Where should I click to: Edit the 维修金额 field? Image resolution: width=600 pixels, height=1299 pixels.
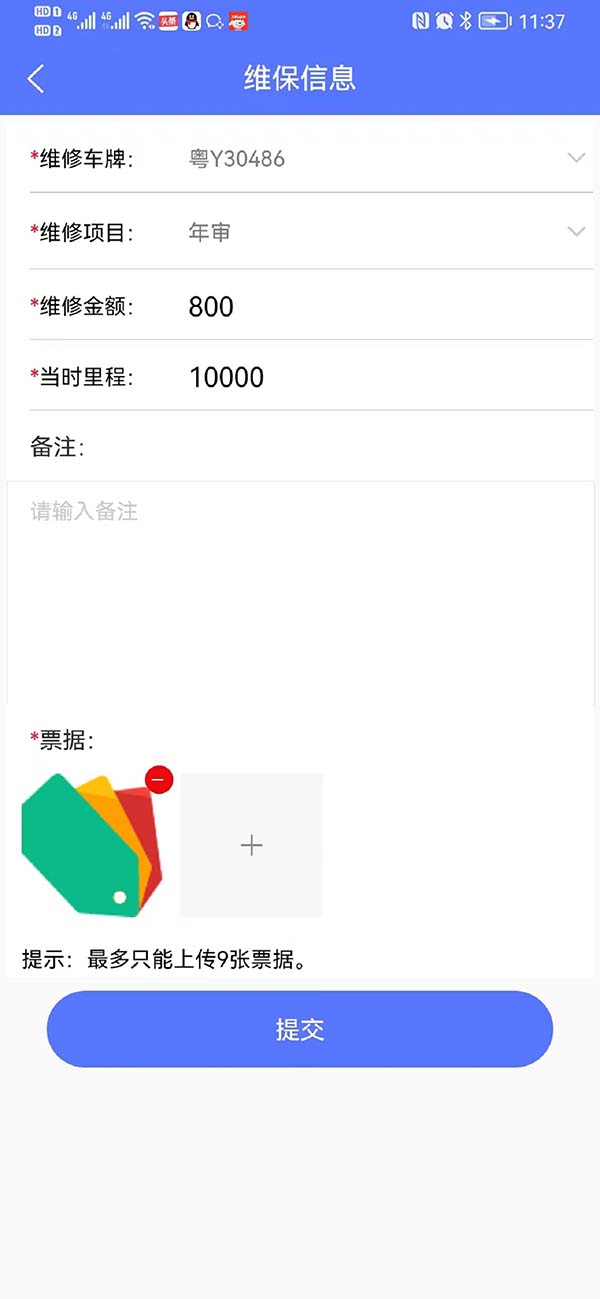380,306
